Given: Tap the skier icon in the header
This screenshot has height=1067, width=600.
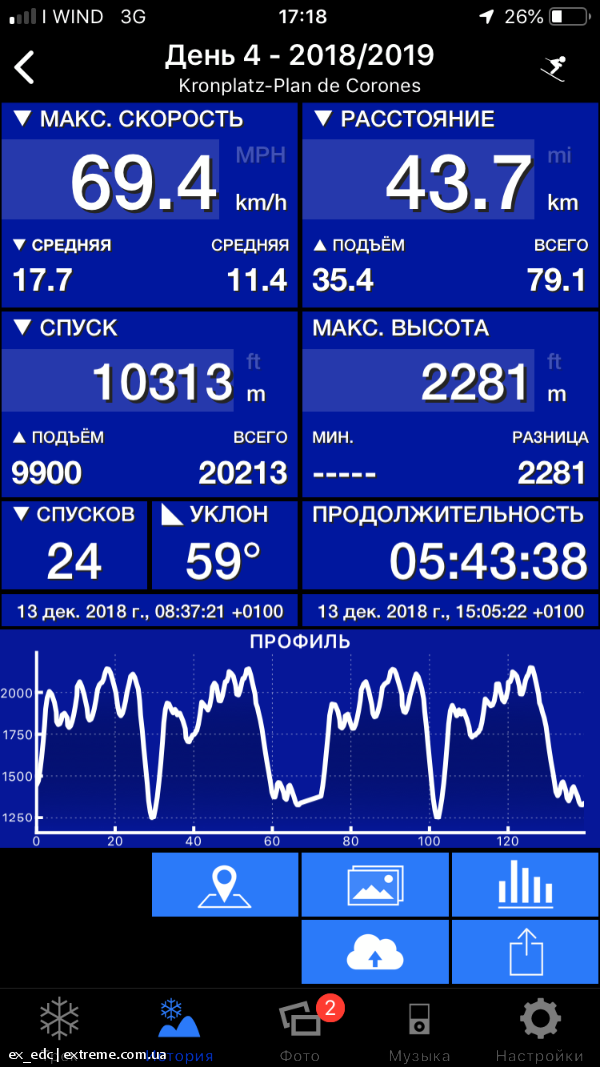Looking at the screenshot, I should point(554,68).
